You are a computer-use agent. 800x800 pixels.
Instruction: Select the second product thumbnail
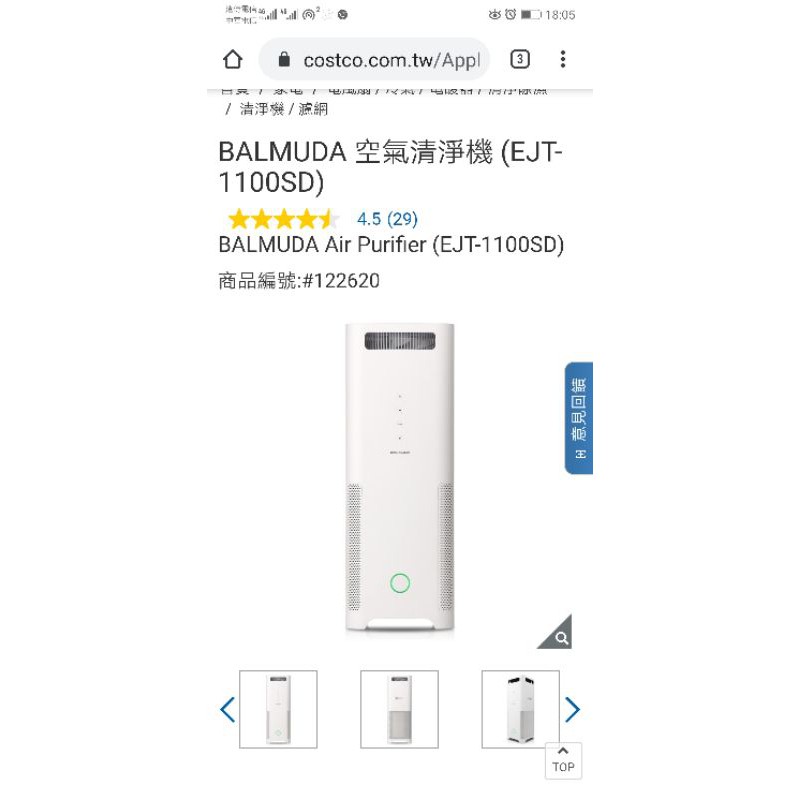tap(399, 709)
